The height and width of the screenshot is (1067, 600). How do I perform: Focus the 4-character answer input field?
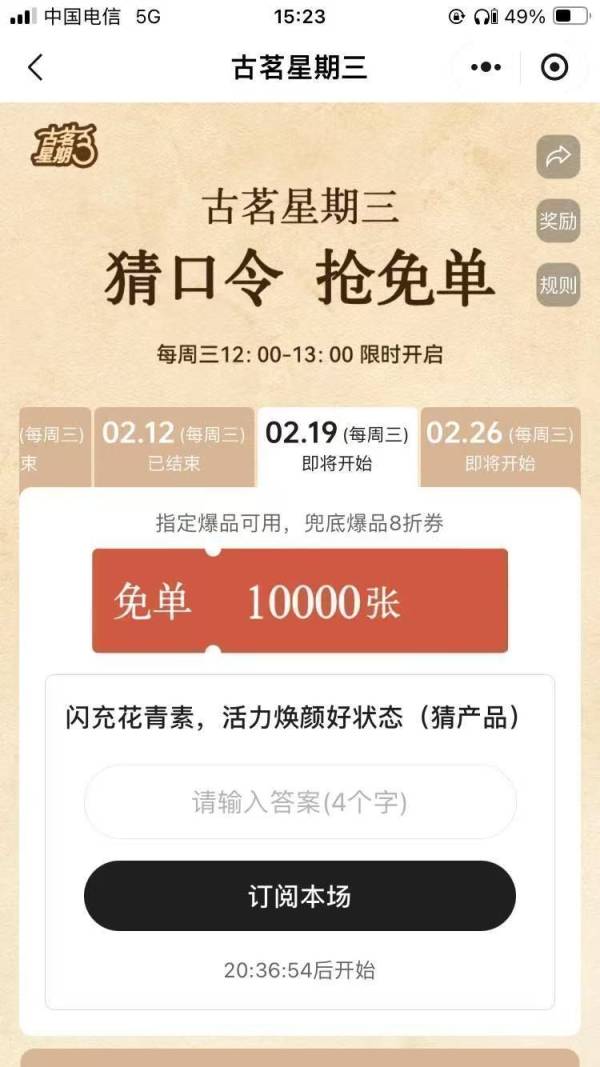300,802
